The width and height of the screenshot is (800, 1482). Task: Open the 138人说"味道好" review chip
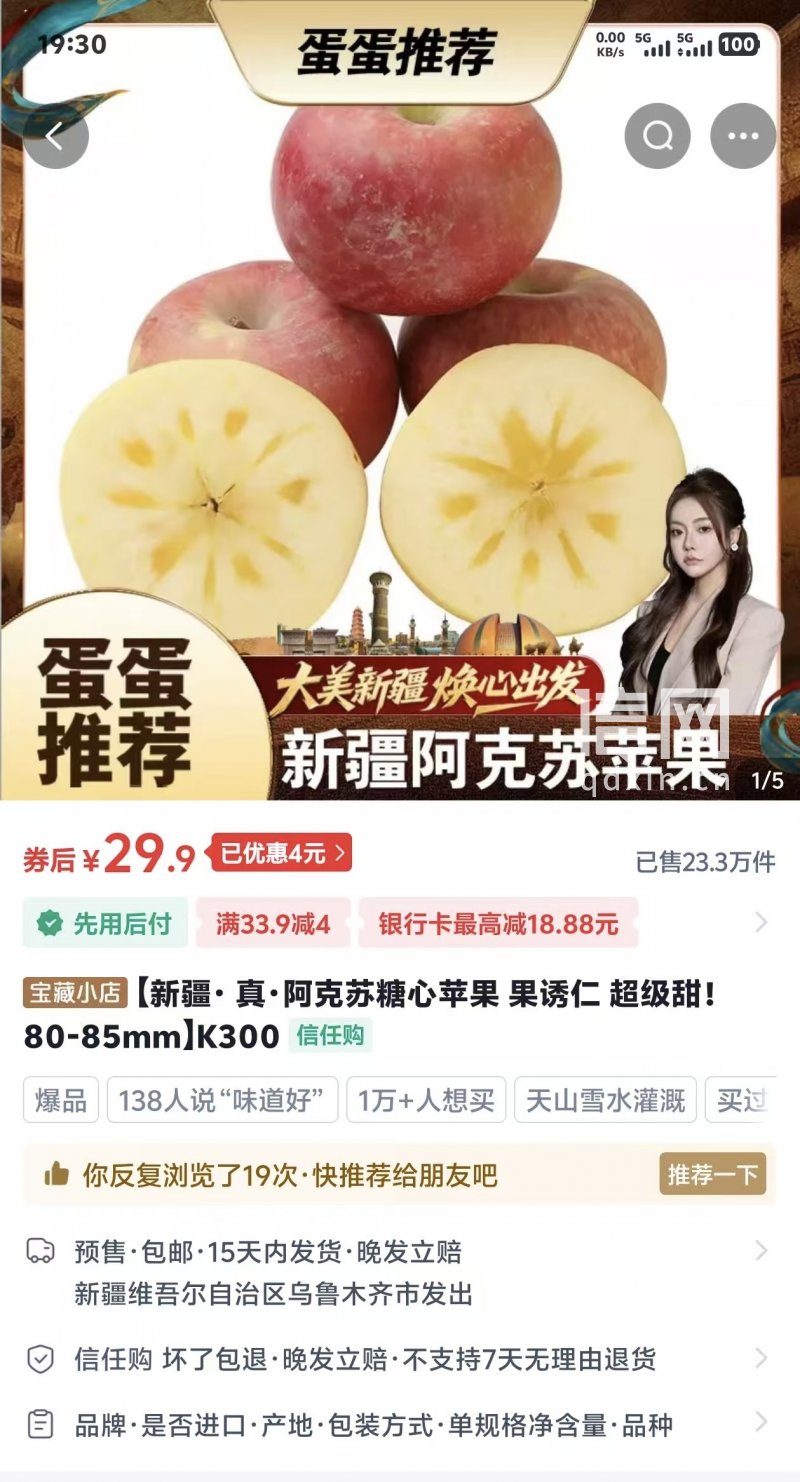pos(222,1100)
